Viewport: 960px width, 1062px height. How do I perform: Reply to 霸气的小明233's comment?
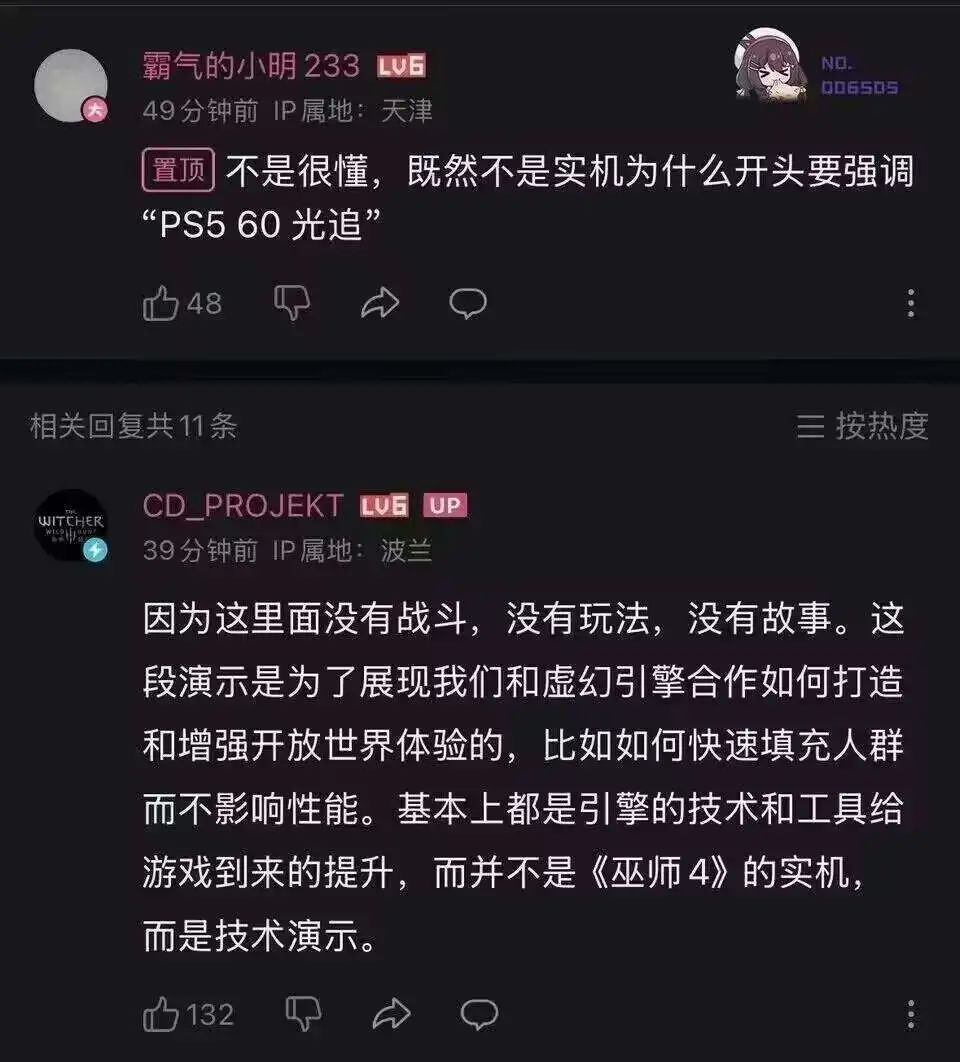pos(467,303)
